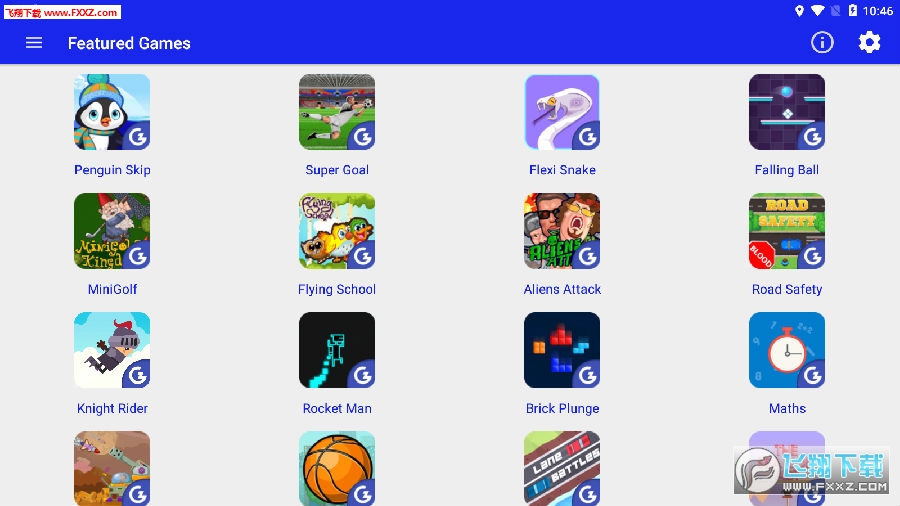Launch the Penguin Skip game
900x506 pixels.
(112, 112)
